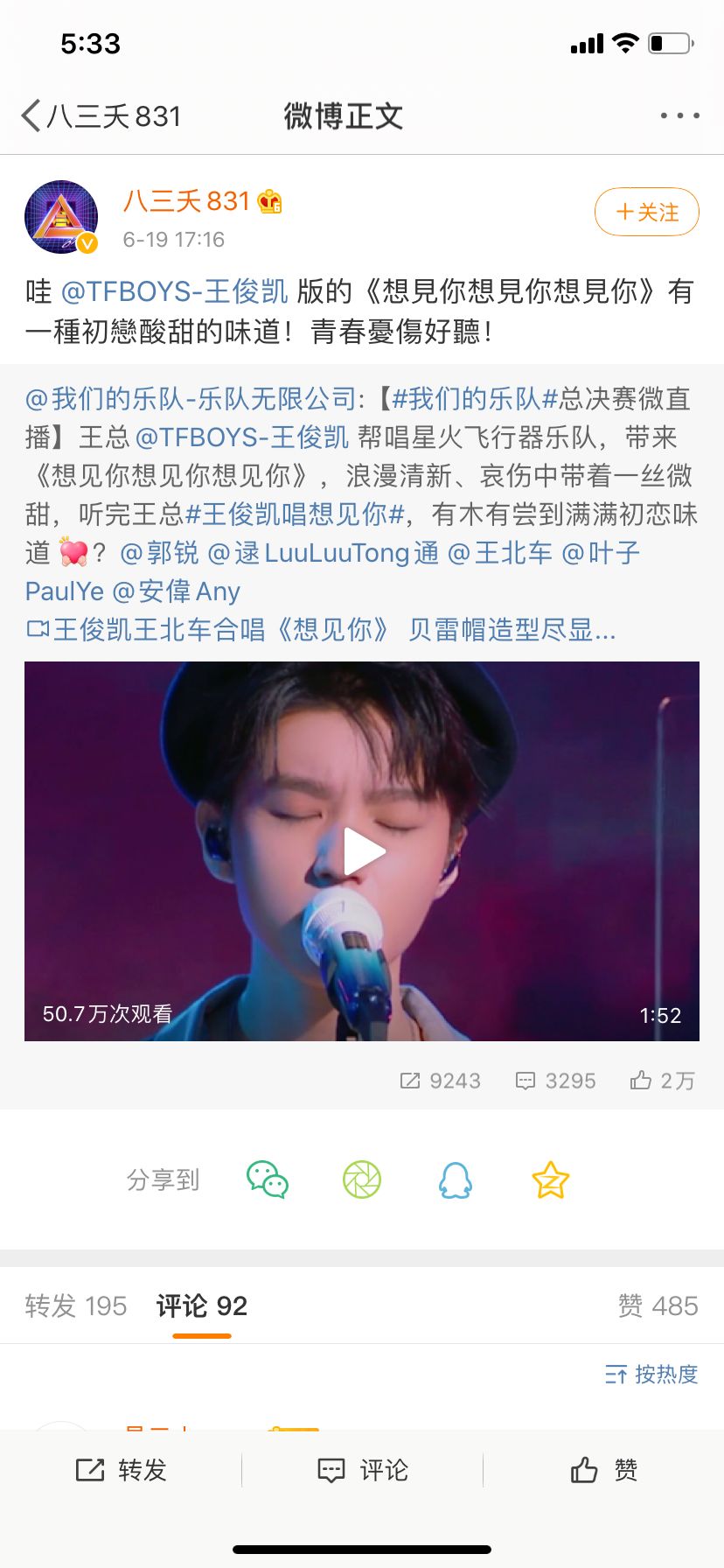Image resolution: width=724 pixels, height=1568 pixels.
Task: Open the 赞 485 tab
Action: click(x=658, y=1305)
